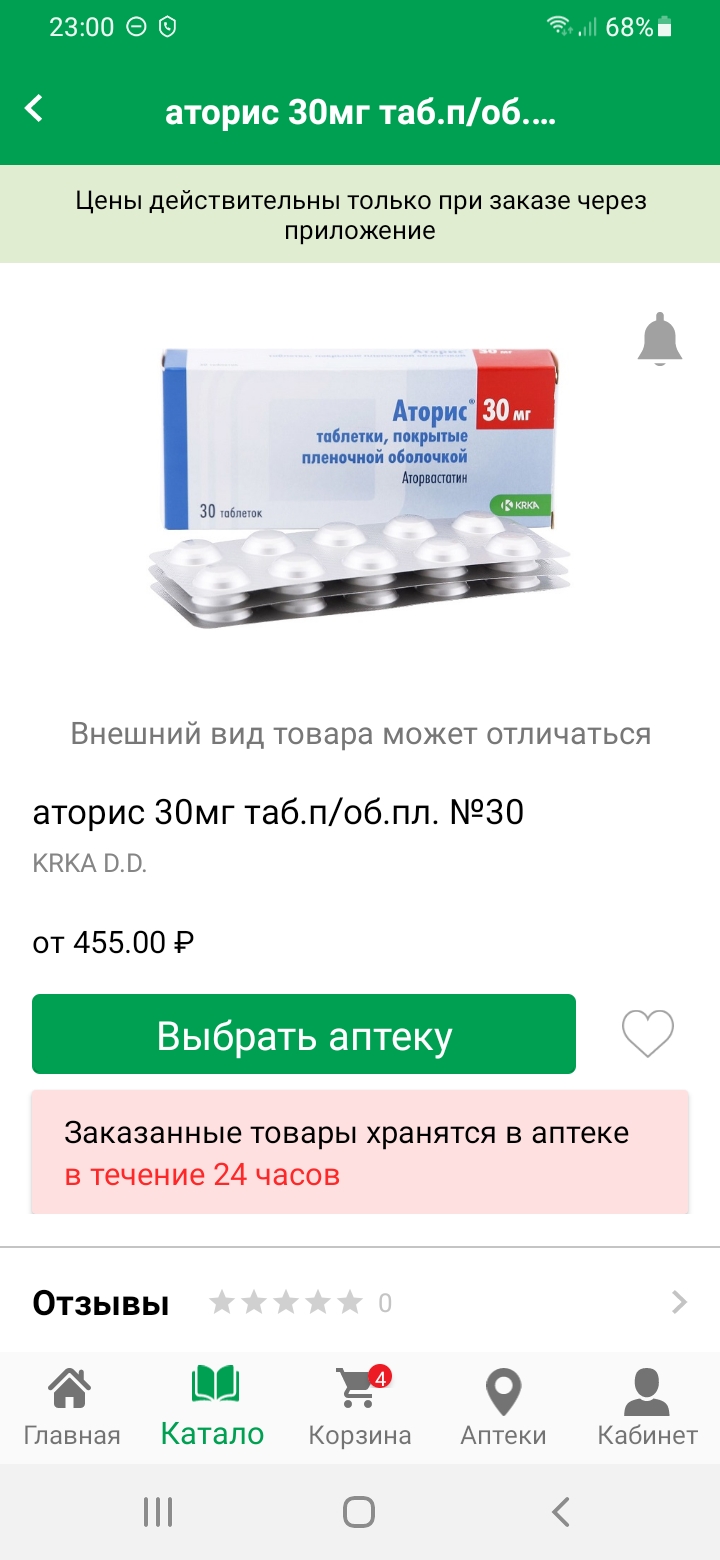The height and width of the screenshot is (1560, 720).
Task: Open the Аторис product image
Action: [x=360, y=487]
